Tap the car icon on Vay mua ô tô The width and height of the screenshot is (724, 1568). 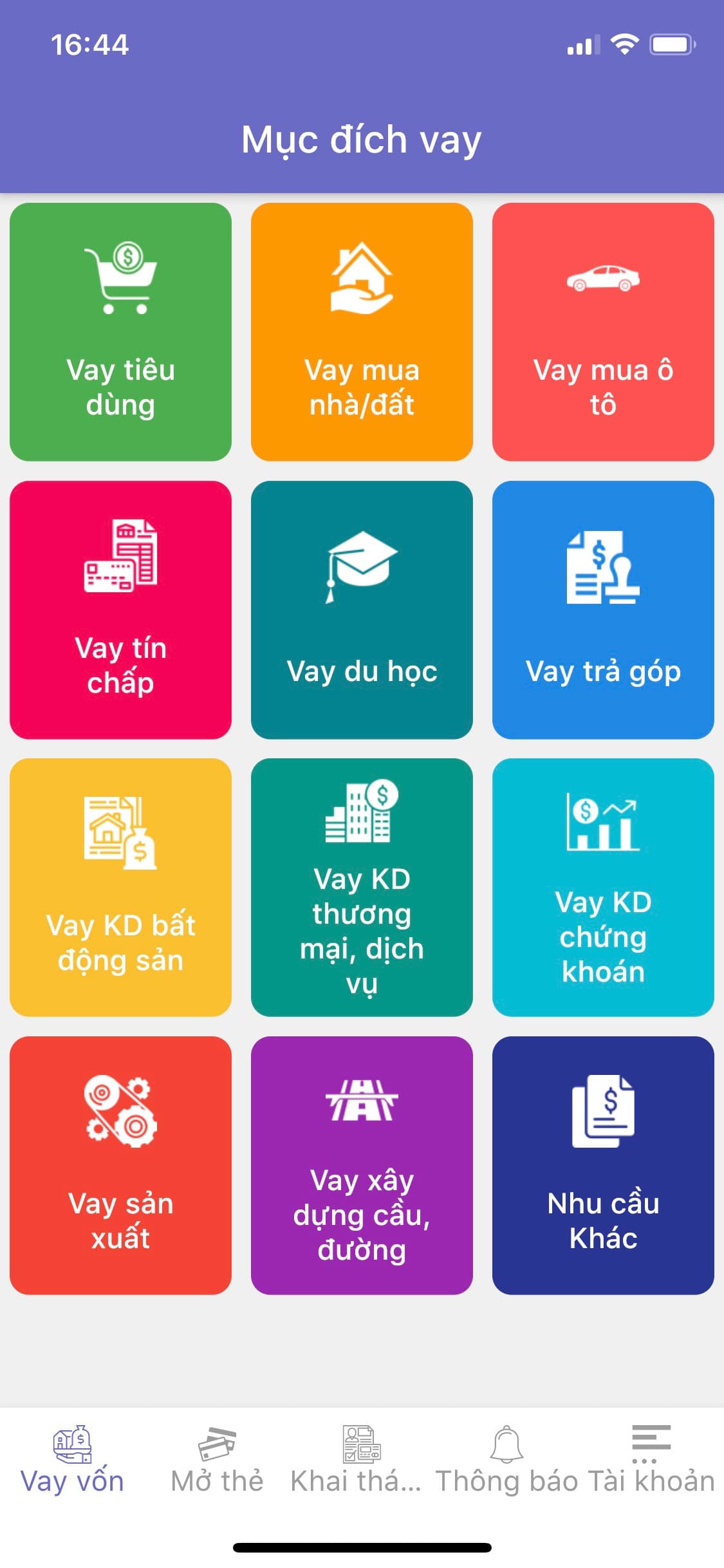[603, 278]
